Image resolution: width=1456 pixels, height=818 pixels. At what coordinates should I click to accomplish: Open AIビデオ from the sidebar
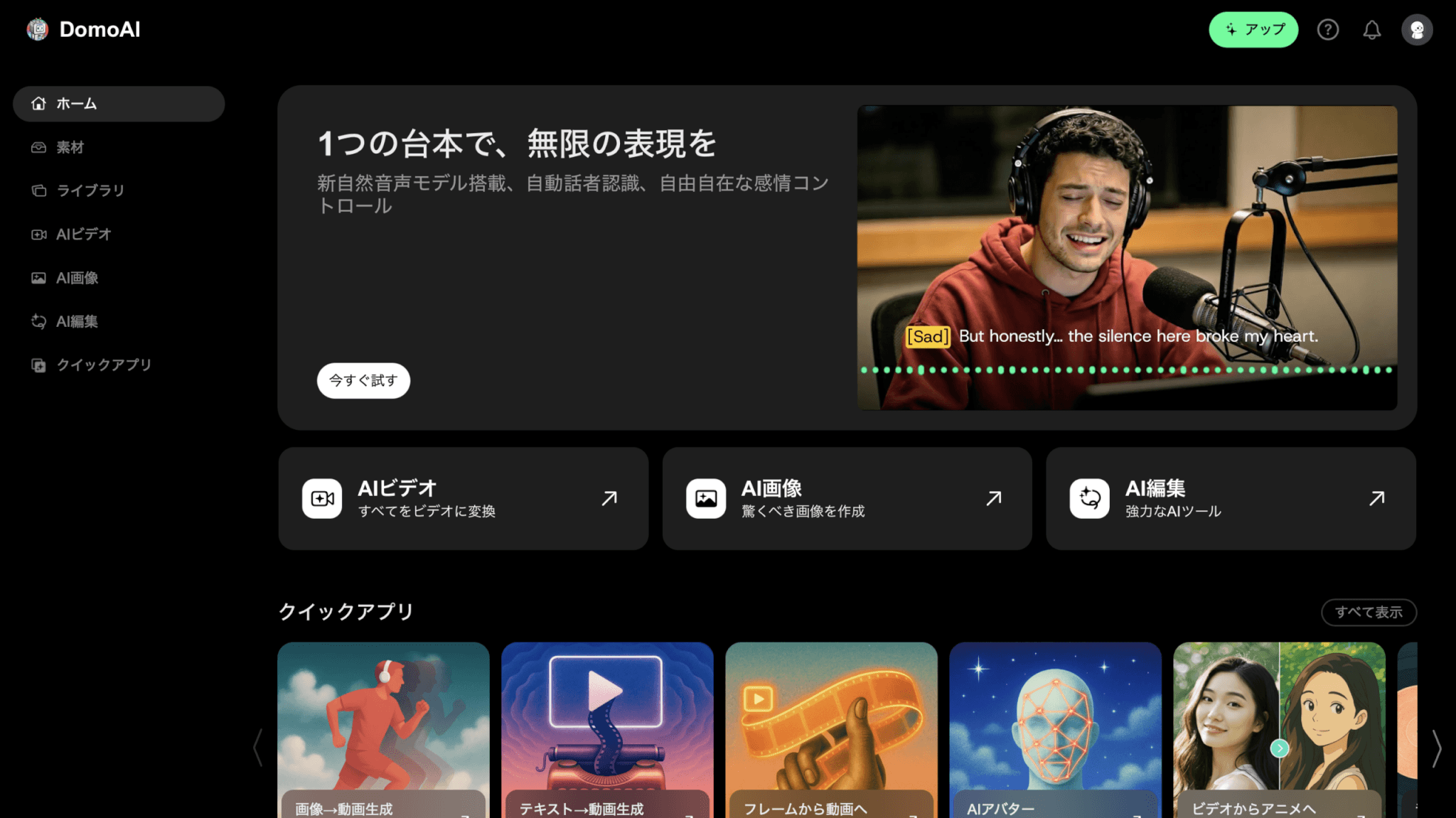point(83,234)
